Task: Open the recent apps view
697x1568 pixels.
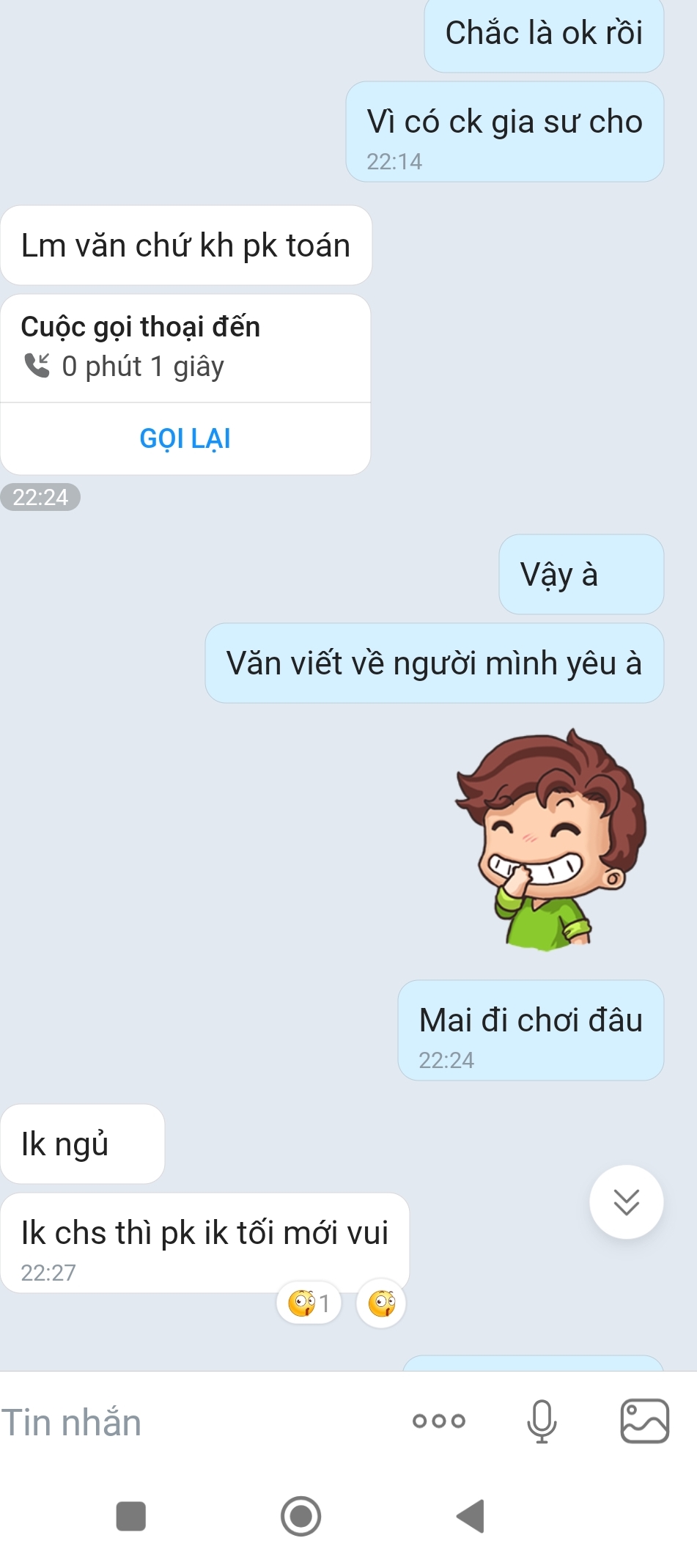Action: tap(131, 1516)
